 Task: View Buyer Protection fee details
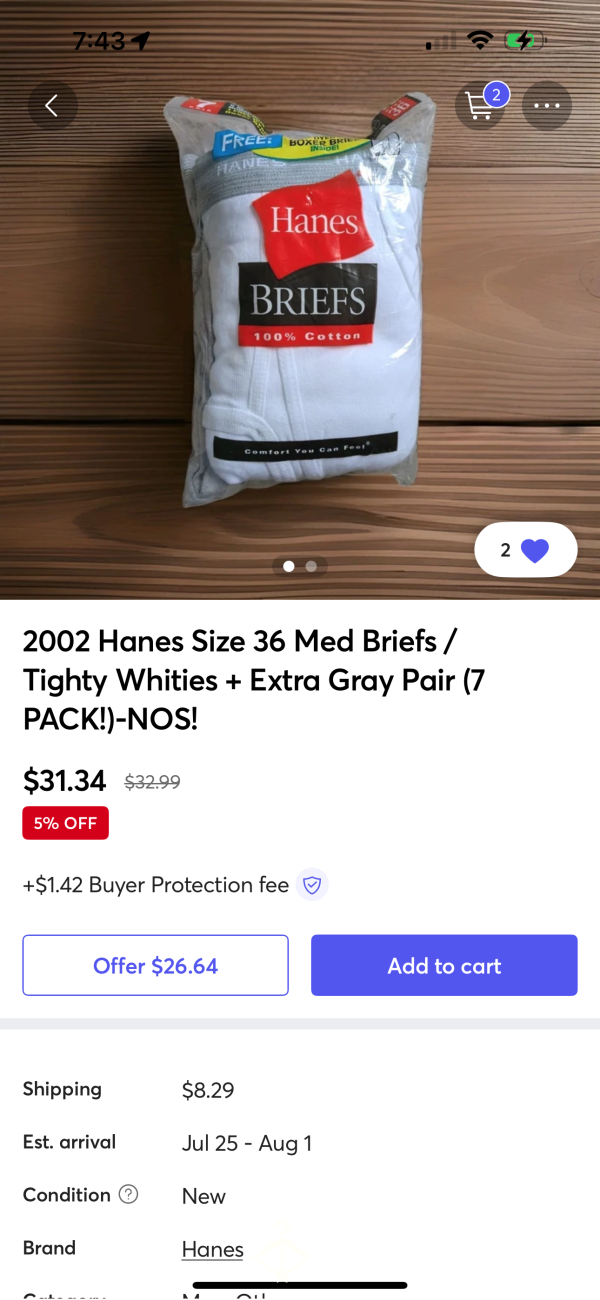(313, 885)
